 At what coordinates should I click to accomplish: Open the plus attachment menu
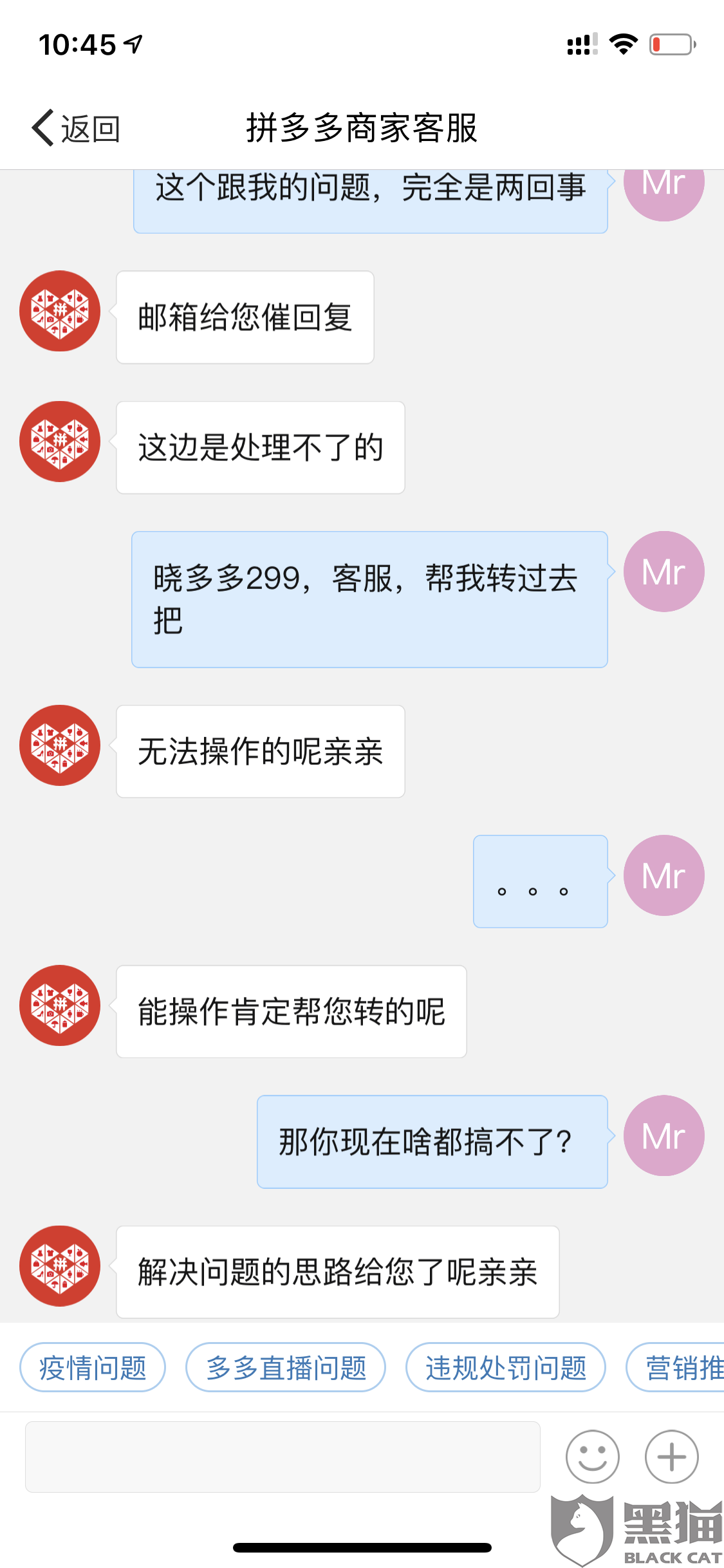672,1457
